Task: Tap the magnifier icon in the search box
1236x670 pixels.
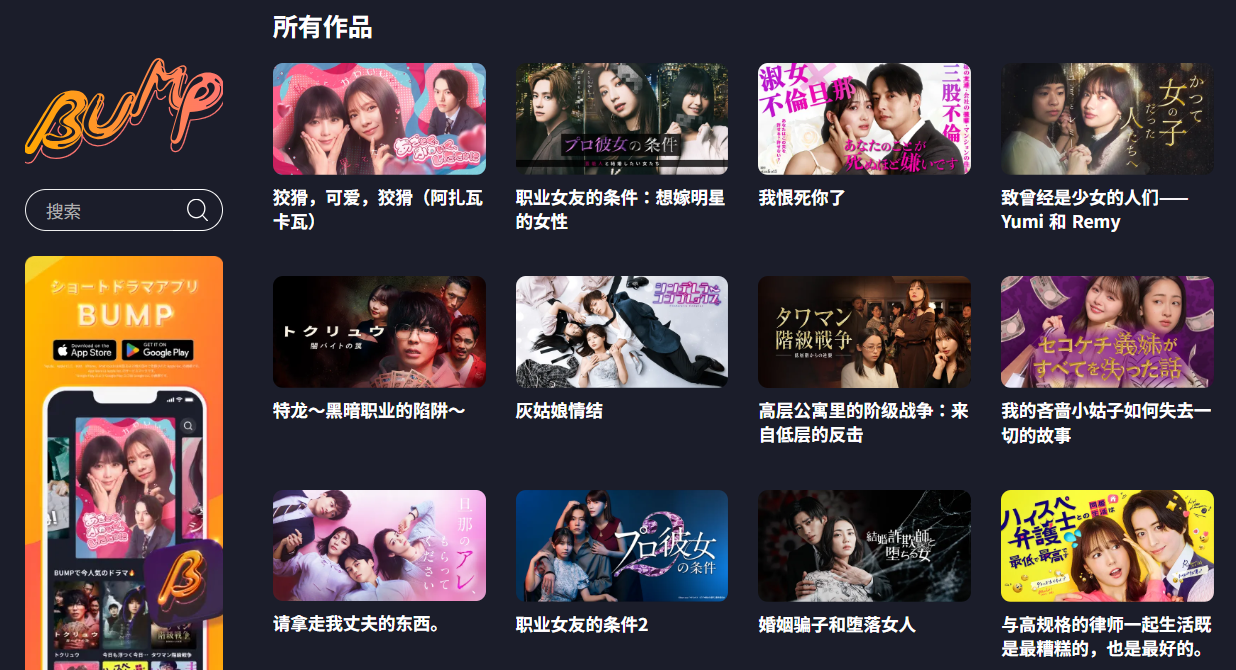Action: pos(198,210)
